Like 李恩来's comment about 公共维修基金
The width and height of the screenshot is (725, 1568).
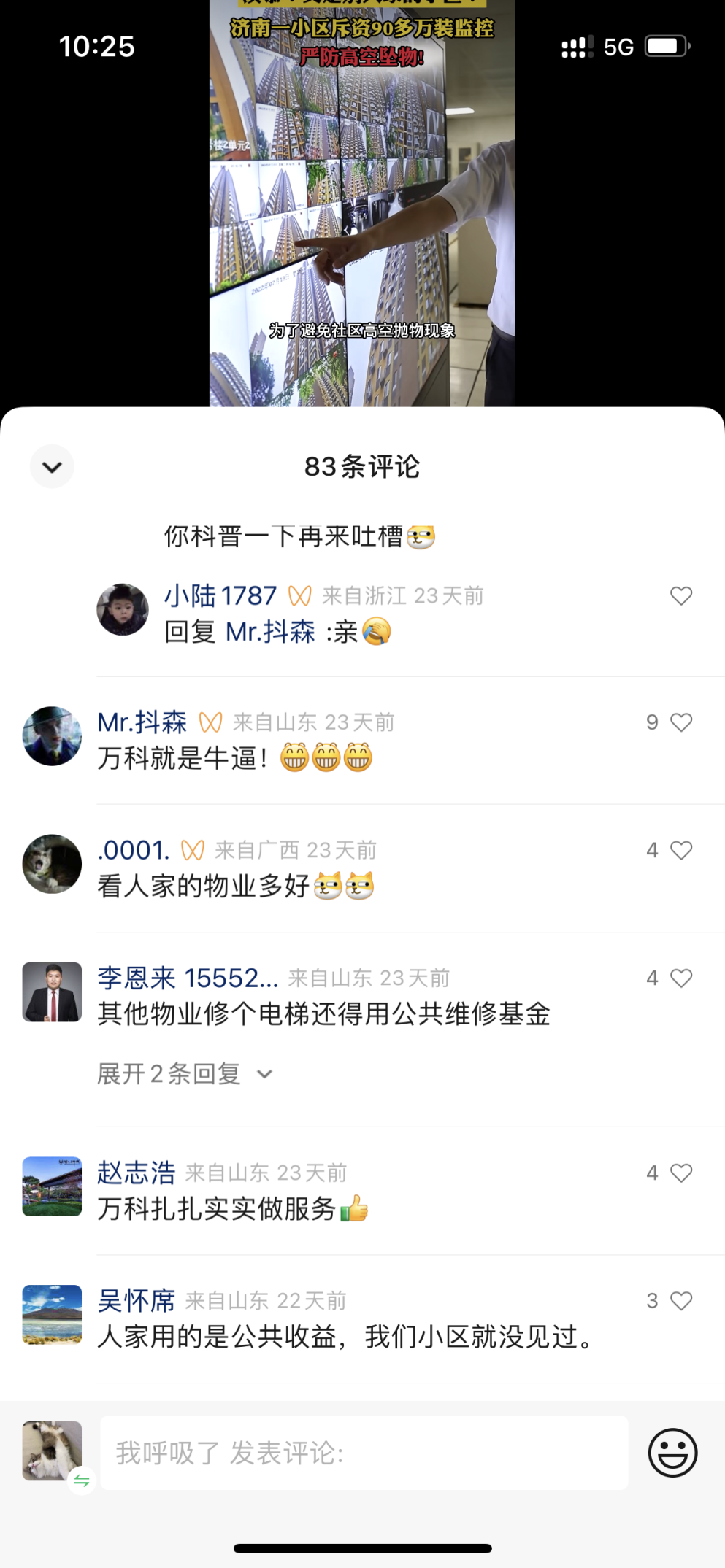click(680, 978)
